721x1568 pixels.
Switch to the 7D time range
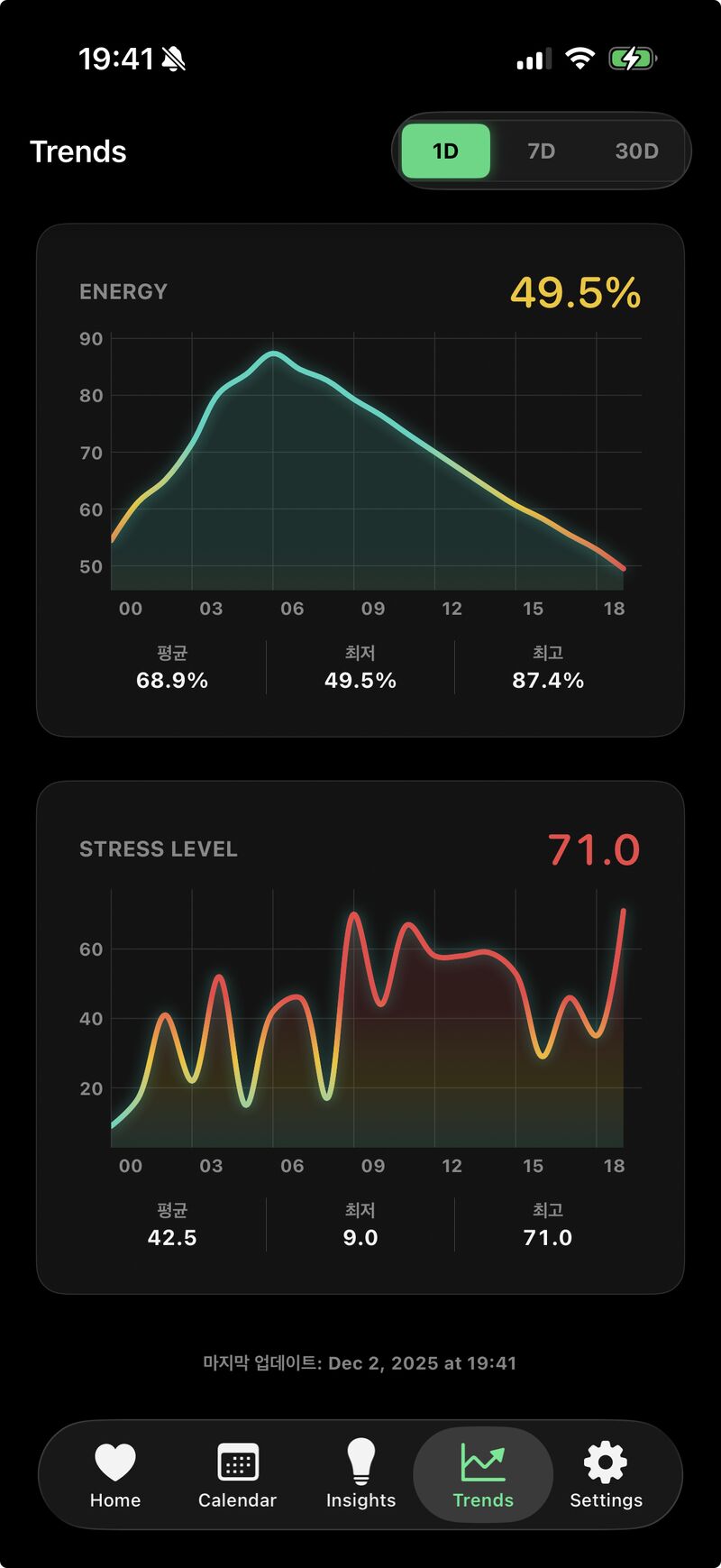tap(541, 151)
